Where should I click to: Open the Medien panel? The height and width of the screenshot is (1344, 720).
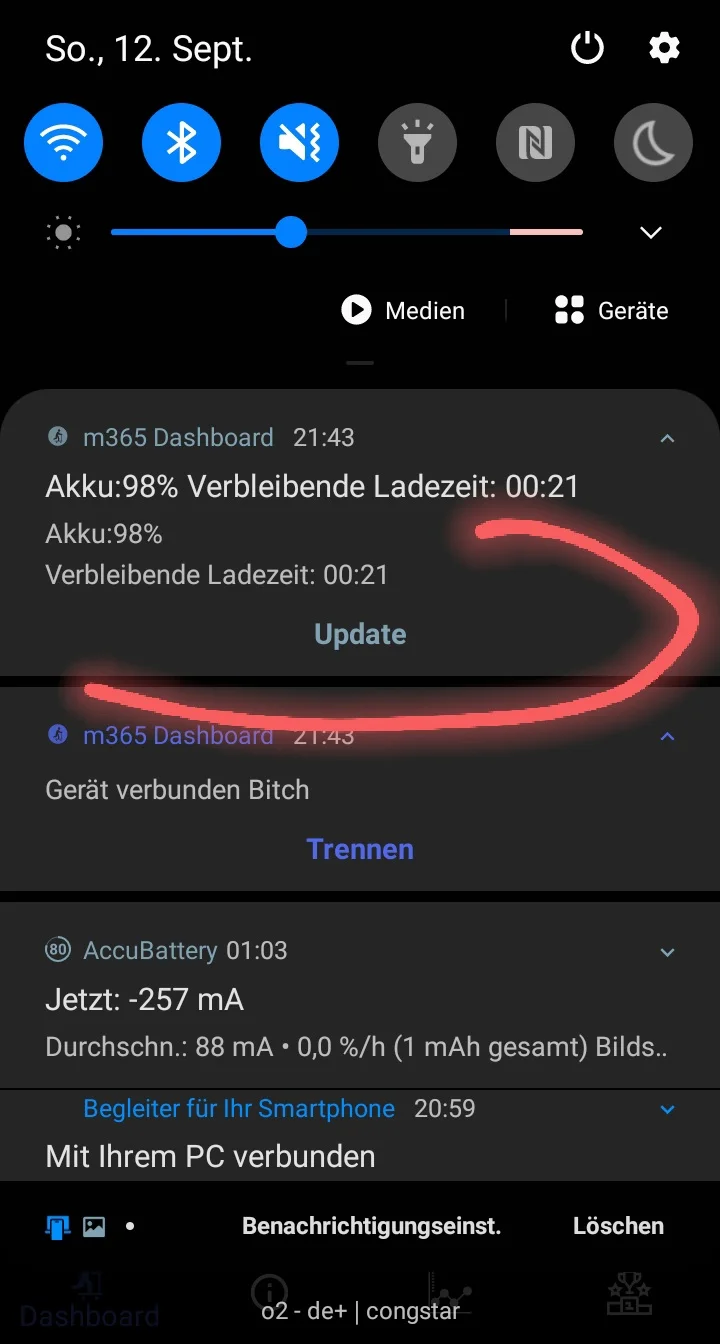404,311
